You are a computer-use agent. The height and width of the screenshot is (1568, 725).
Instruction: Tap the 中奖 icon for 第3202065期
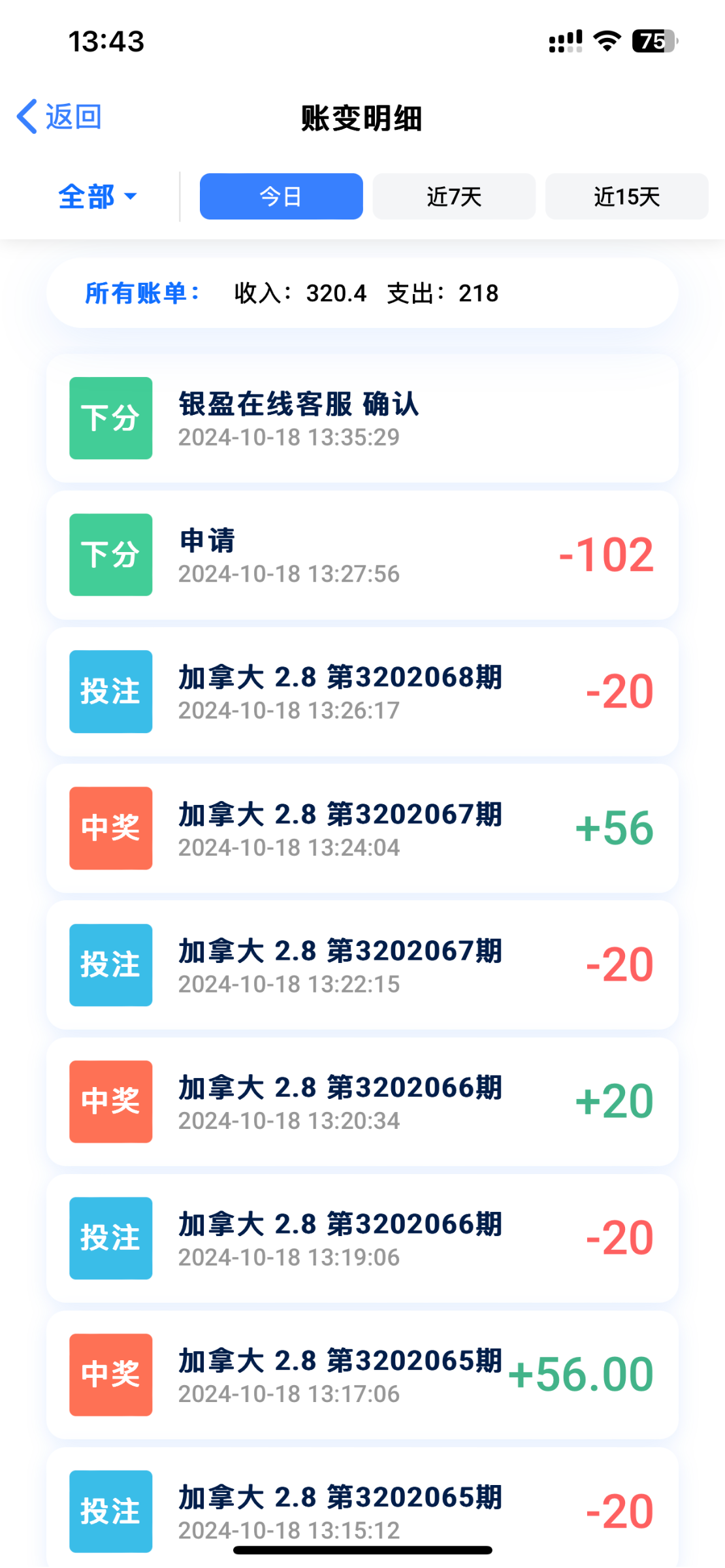[110, 1375]
